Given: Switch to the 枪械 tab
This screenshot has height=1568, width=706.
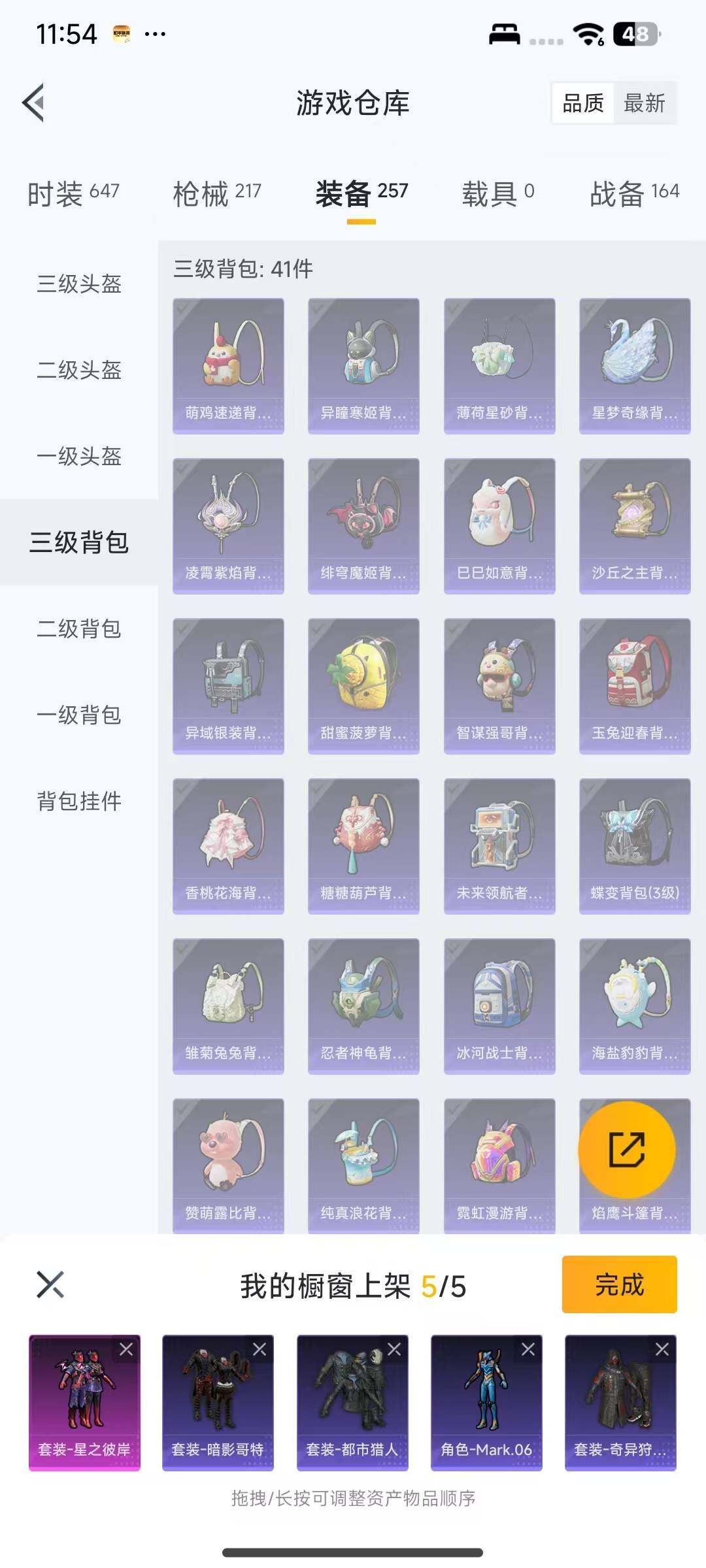Looking at the screenshot, I should pos(216,193).
